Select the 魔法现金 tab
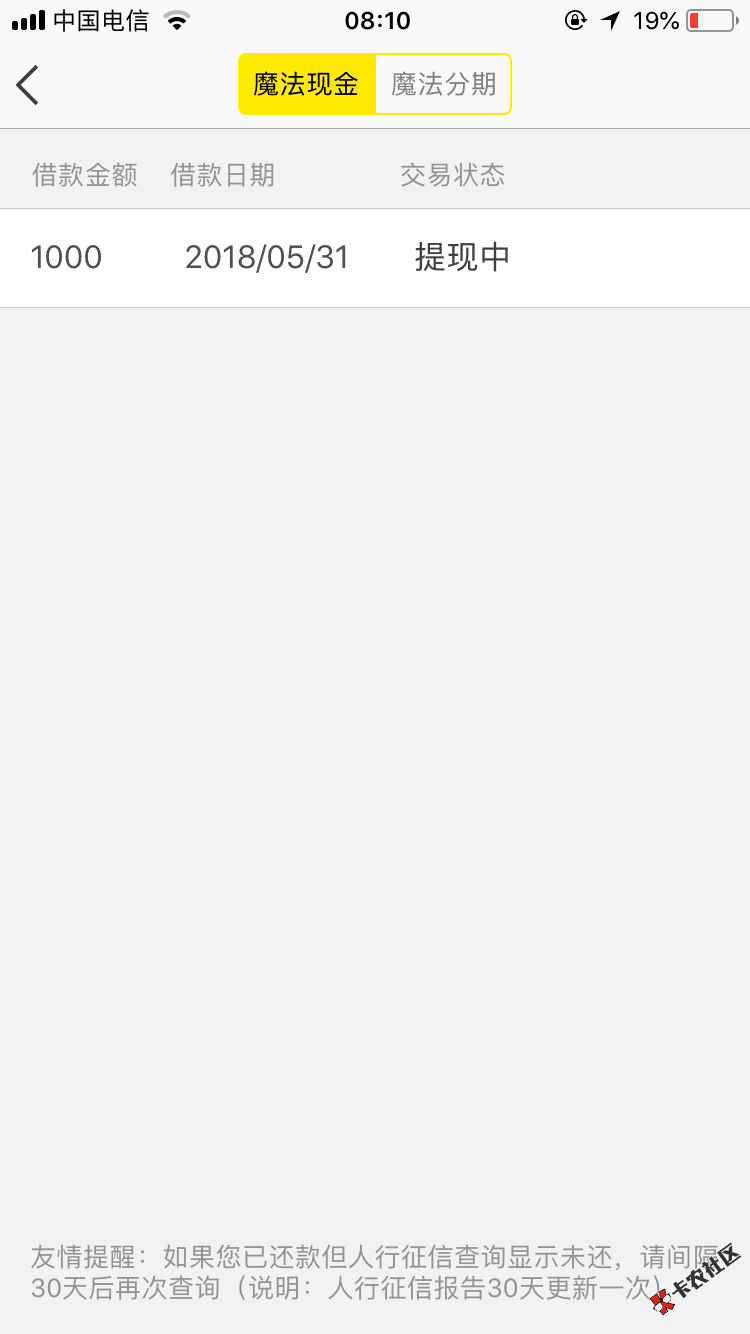This screenshot has height=1334, width=750. coord(306,85)
